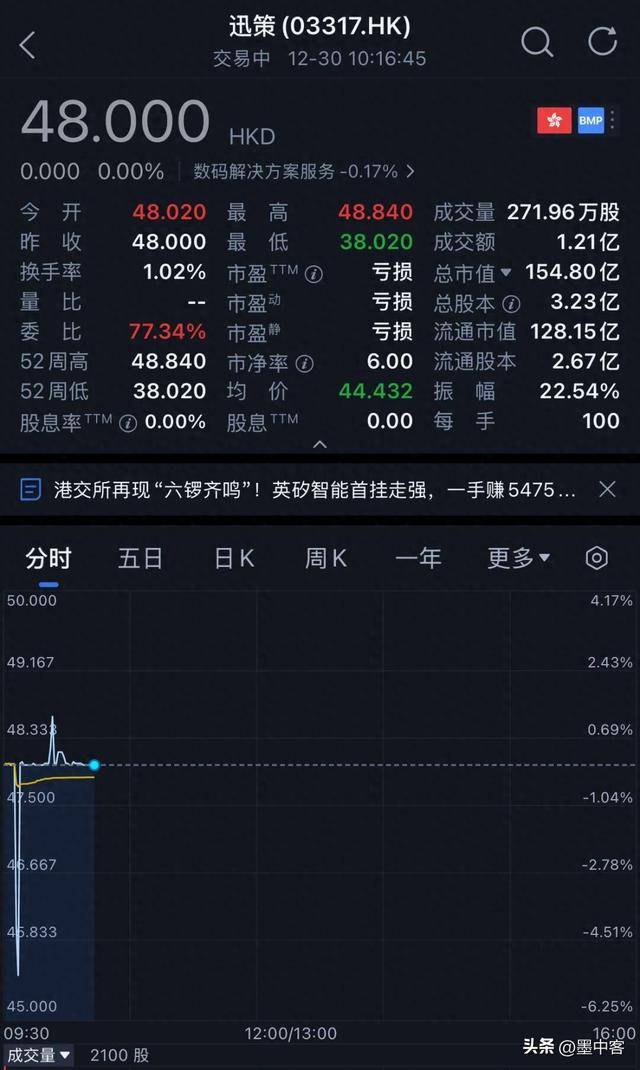Dismiss the news banner

(607, 489)
